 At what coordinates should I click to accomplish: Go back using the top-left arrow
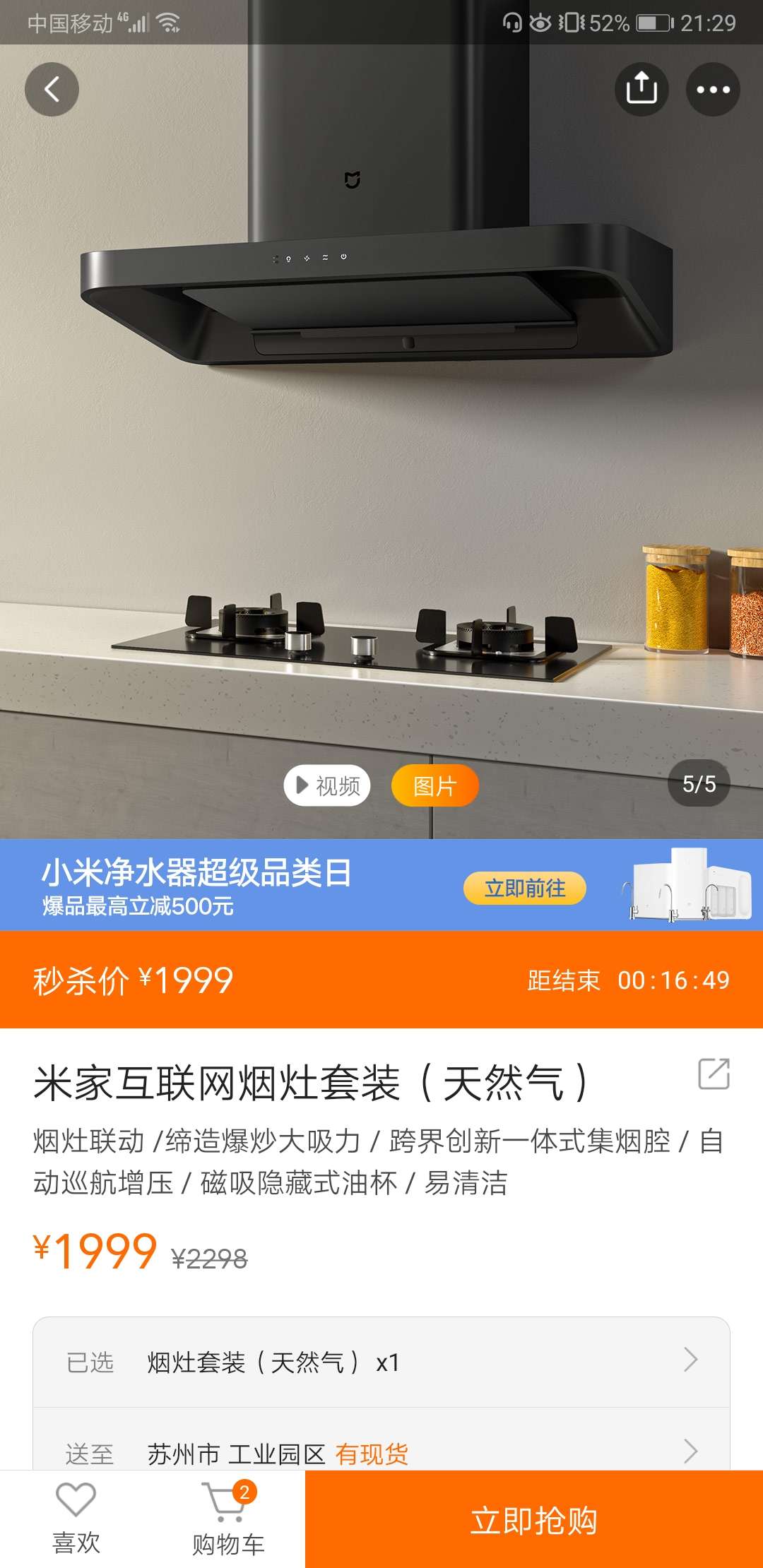[x=52, y=89]
